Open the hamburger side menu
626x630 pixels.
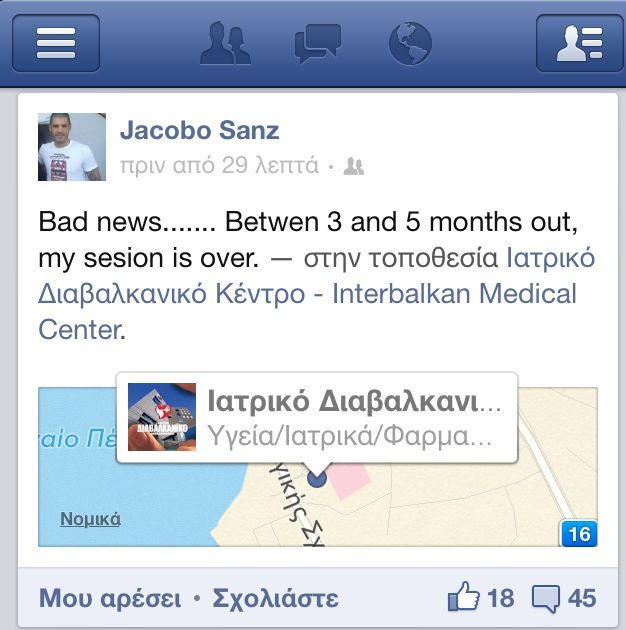pos(56,43)
